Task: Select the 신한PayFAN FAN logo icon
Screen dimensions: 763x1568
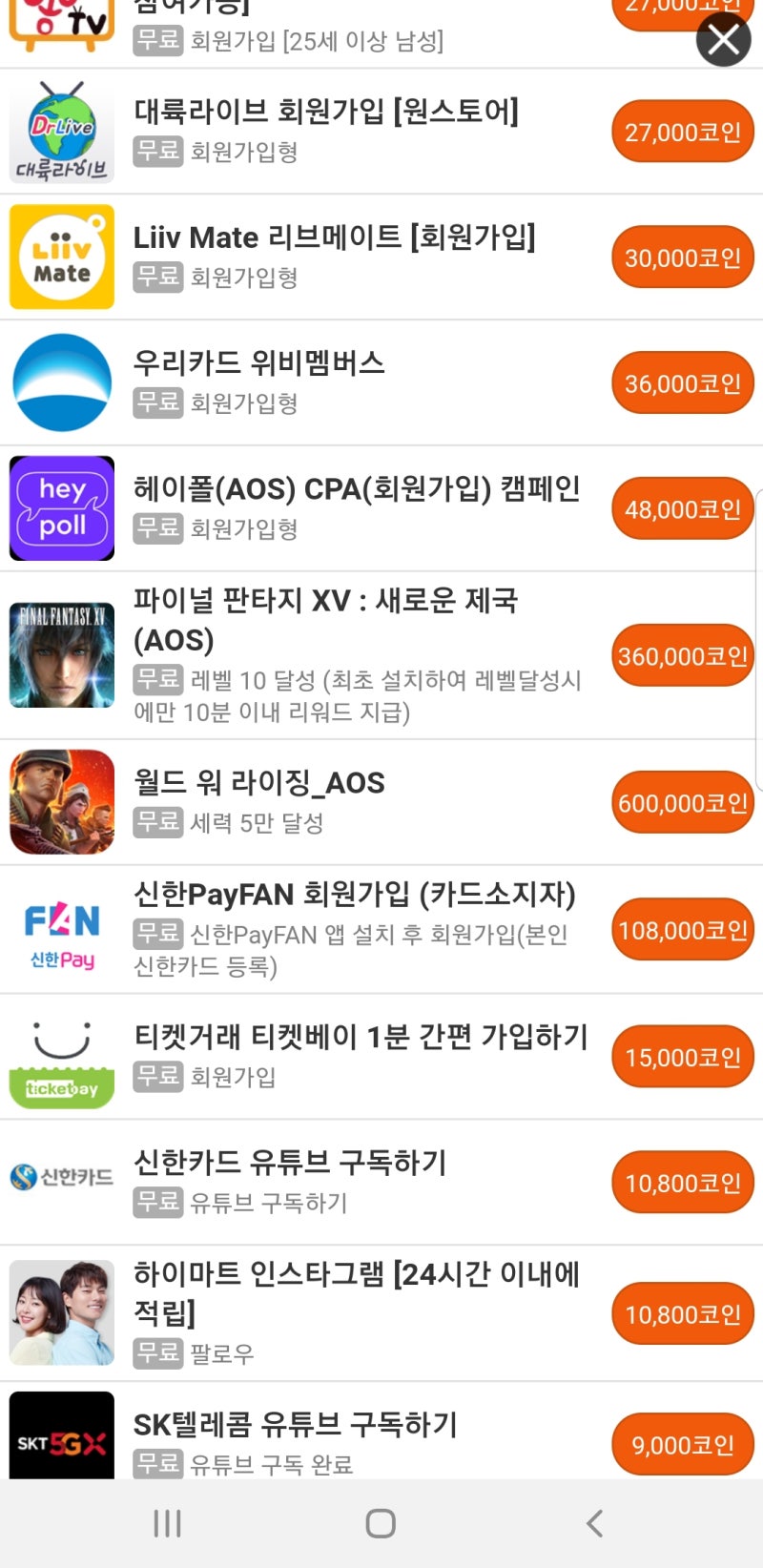Action: pos(61,928)
